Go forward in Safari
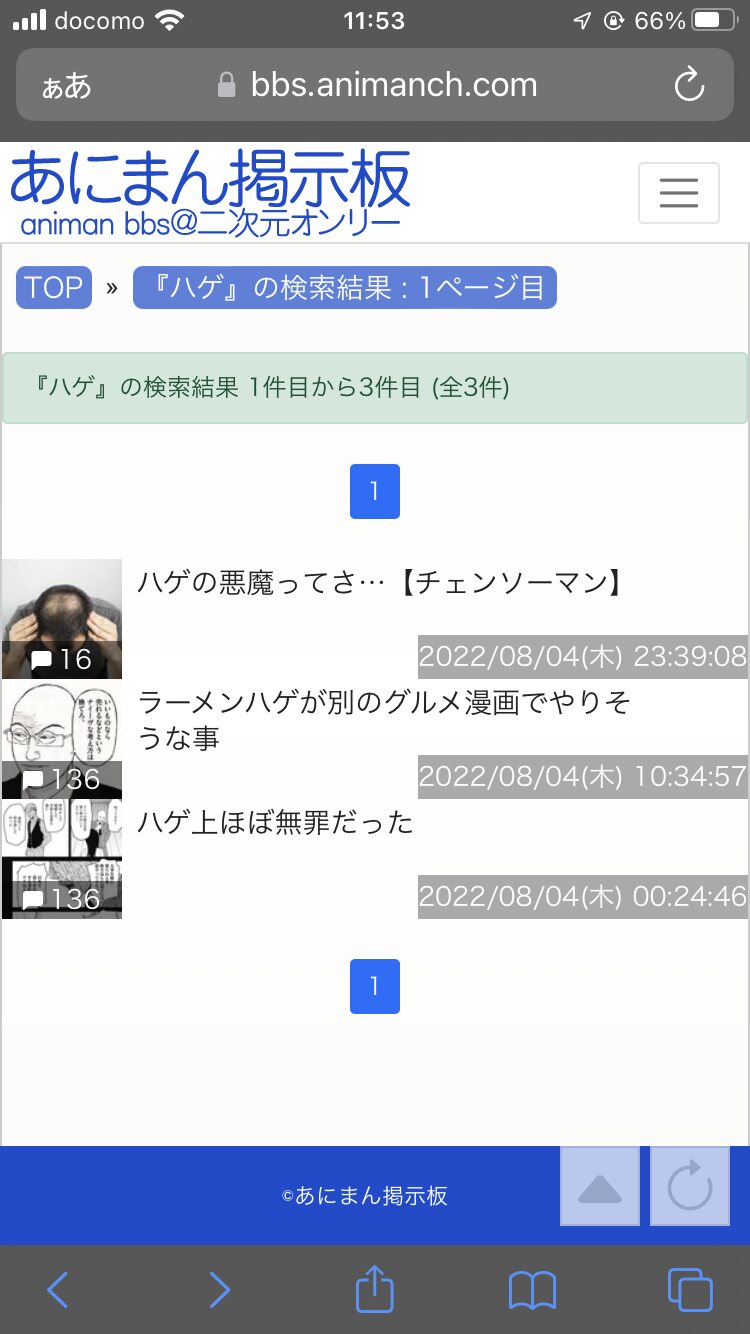 point(220,1290)
